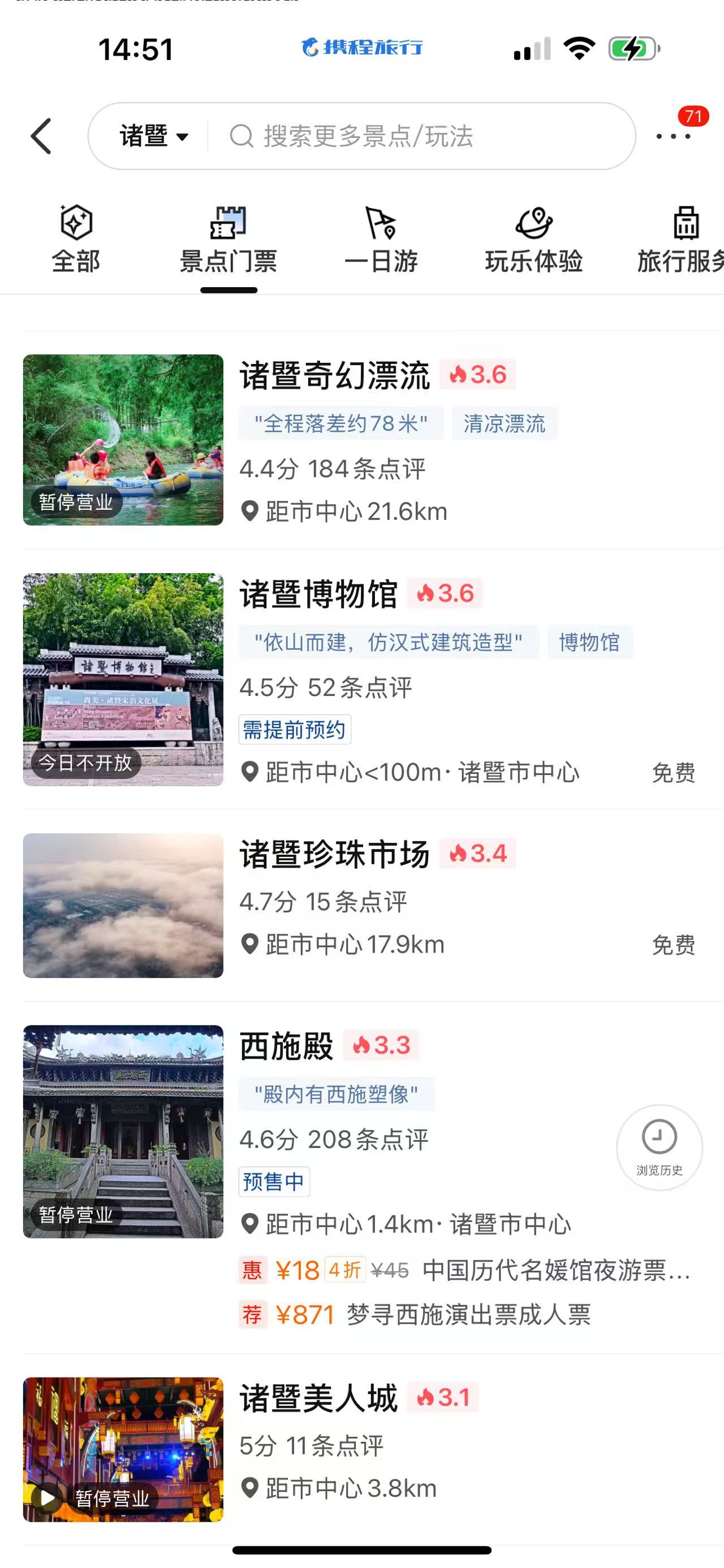Open the 西施殿 attraction card

(x=286, y=1046)
